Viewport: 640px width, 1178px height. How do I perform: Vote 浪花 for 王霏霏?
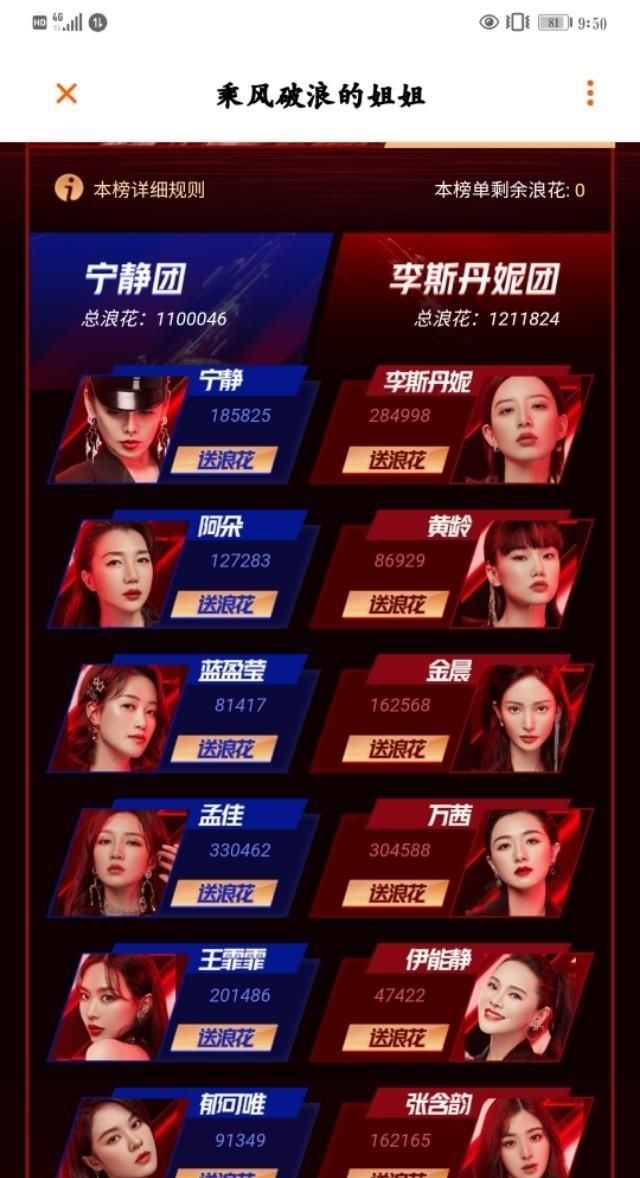click(x=225, y=1038)
